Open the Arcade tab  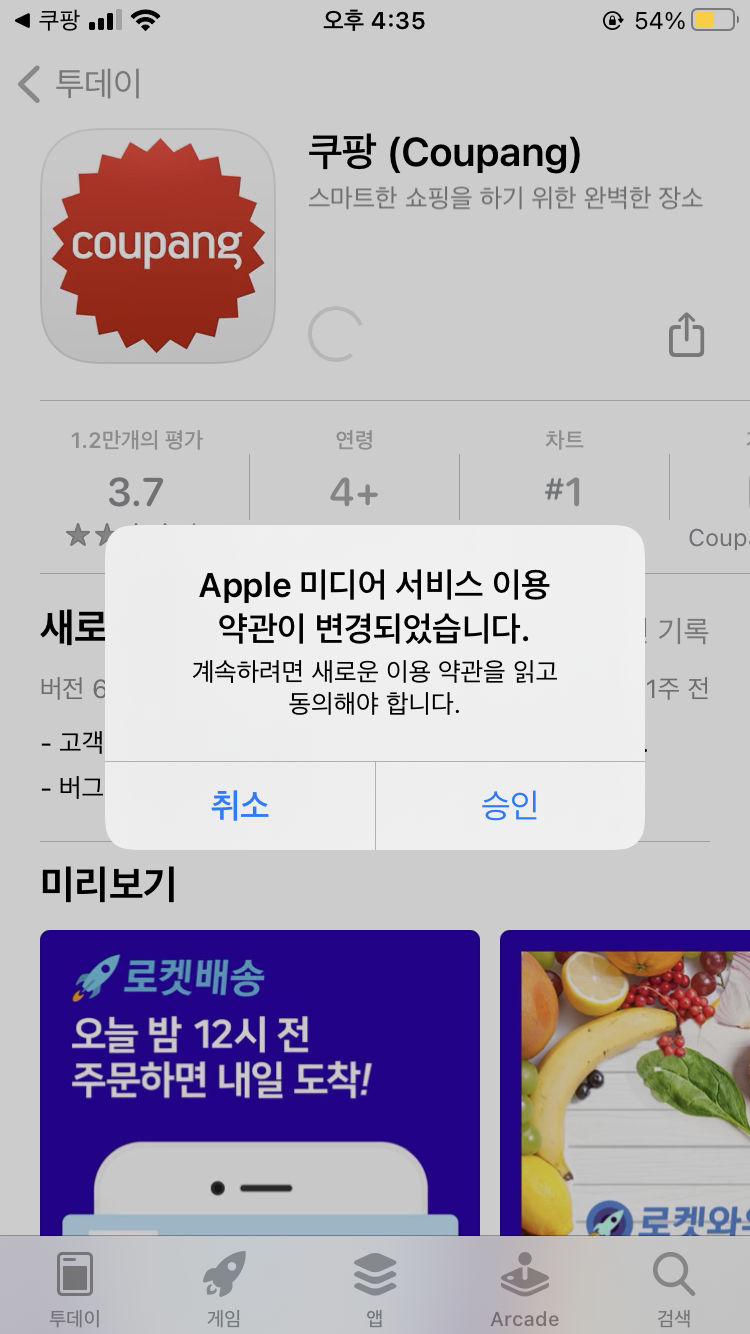tap(524, 1288)
